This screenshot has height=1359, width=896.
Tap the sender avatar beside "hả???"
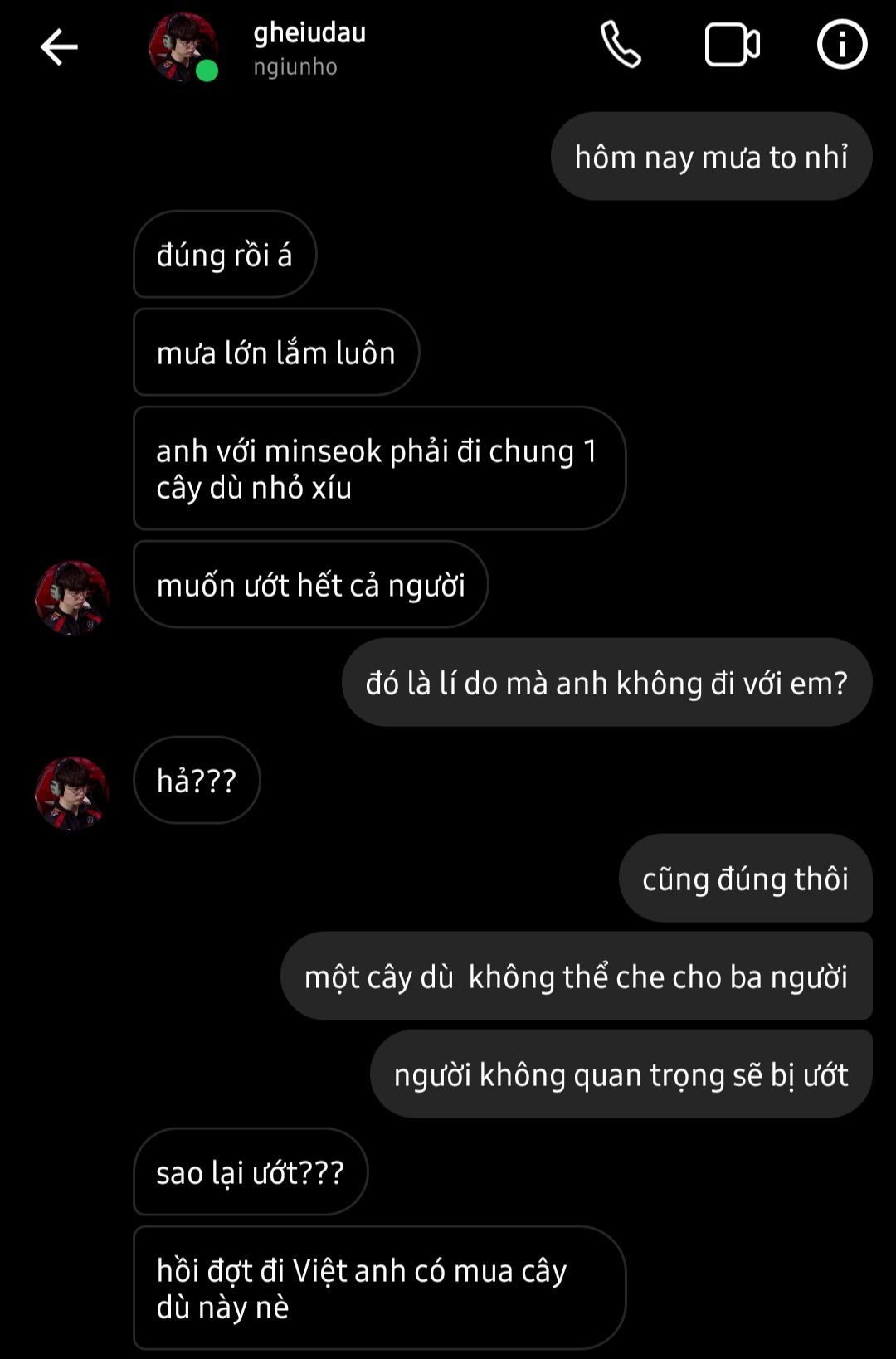72,792
